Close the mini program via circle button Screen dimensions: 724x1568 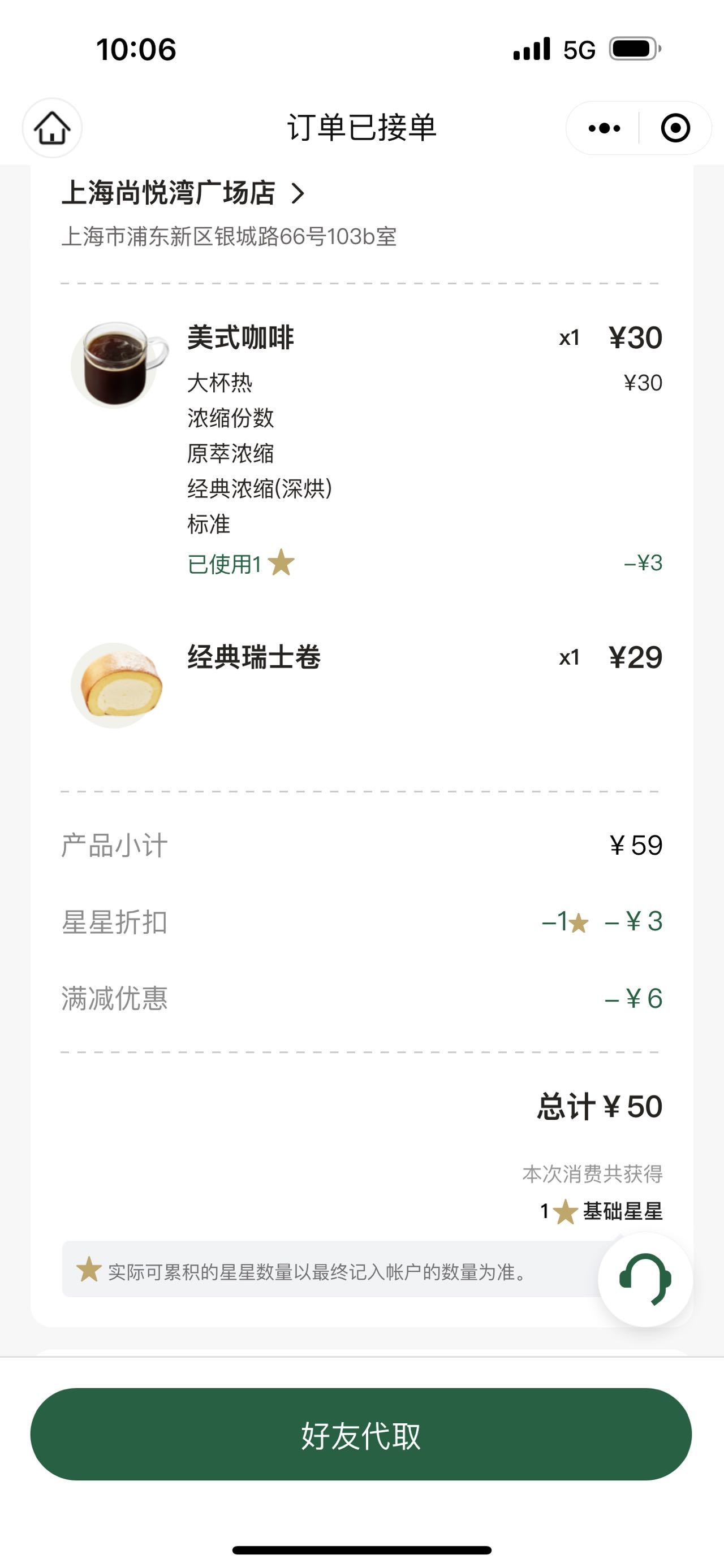point(675,128)
